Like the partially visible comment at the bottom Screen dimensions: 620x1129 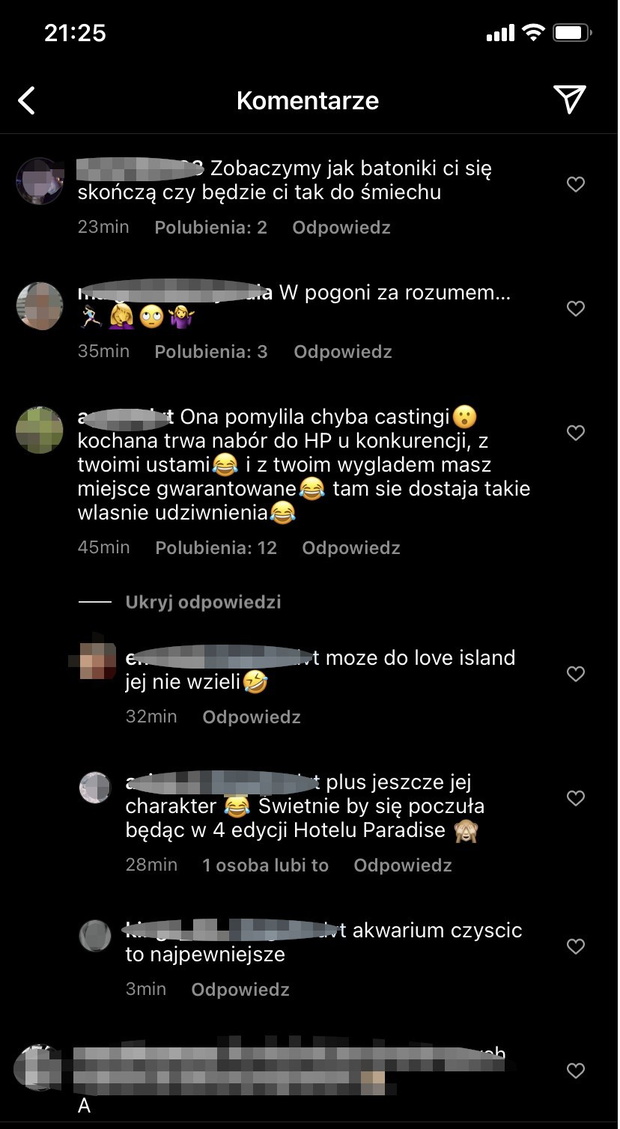575,1071
